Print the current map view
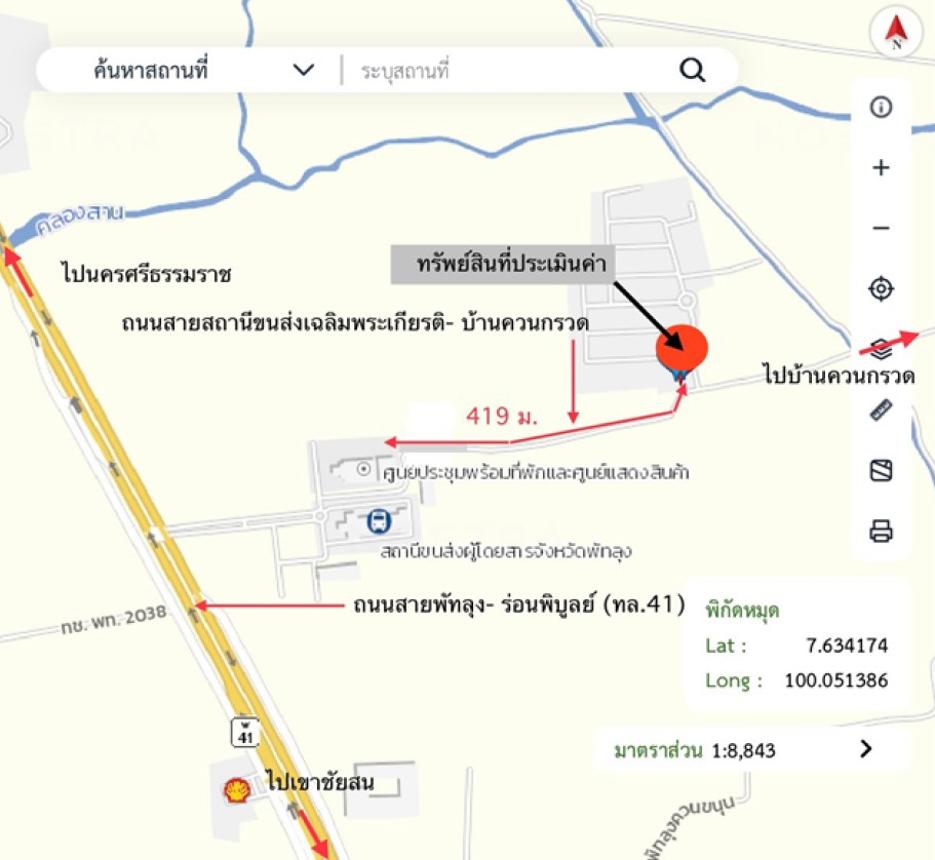This screenshot has height=860, width=935. [880, 530]
